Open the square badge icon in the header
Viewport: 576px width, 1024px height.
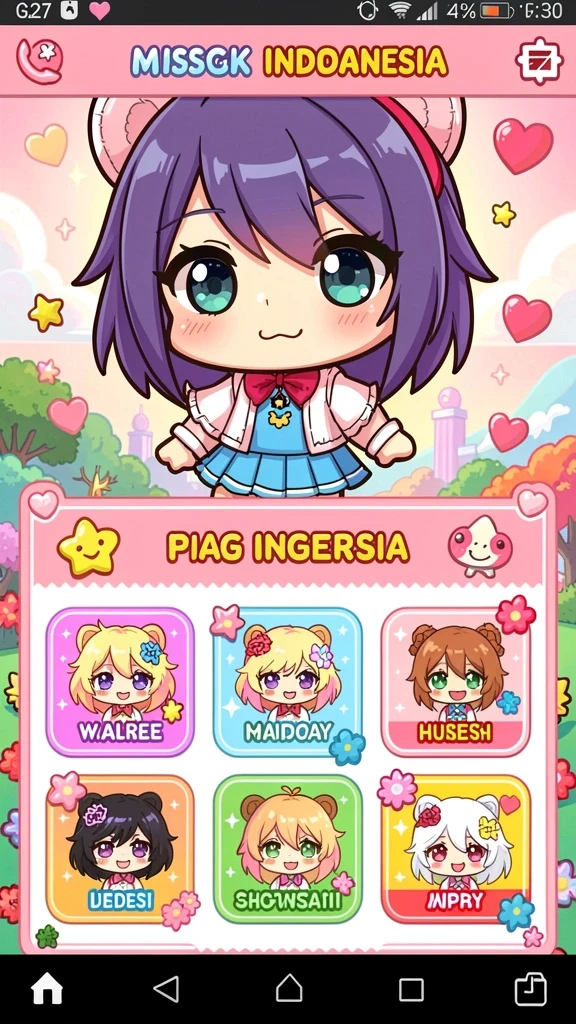pos(539,62)
